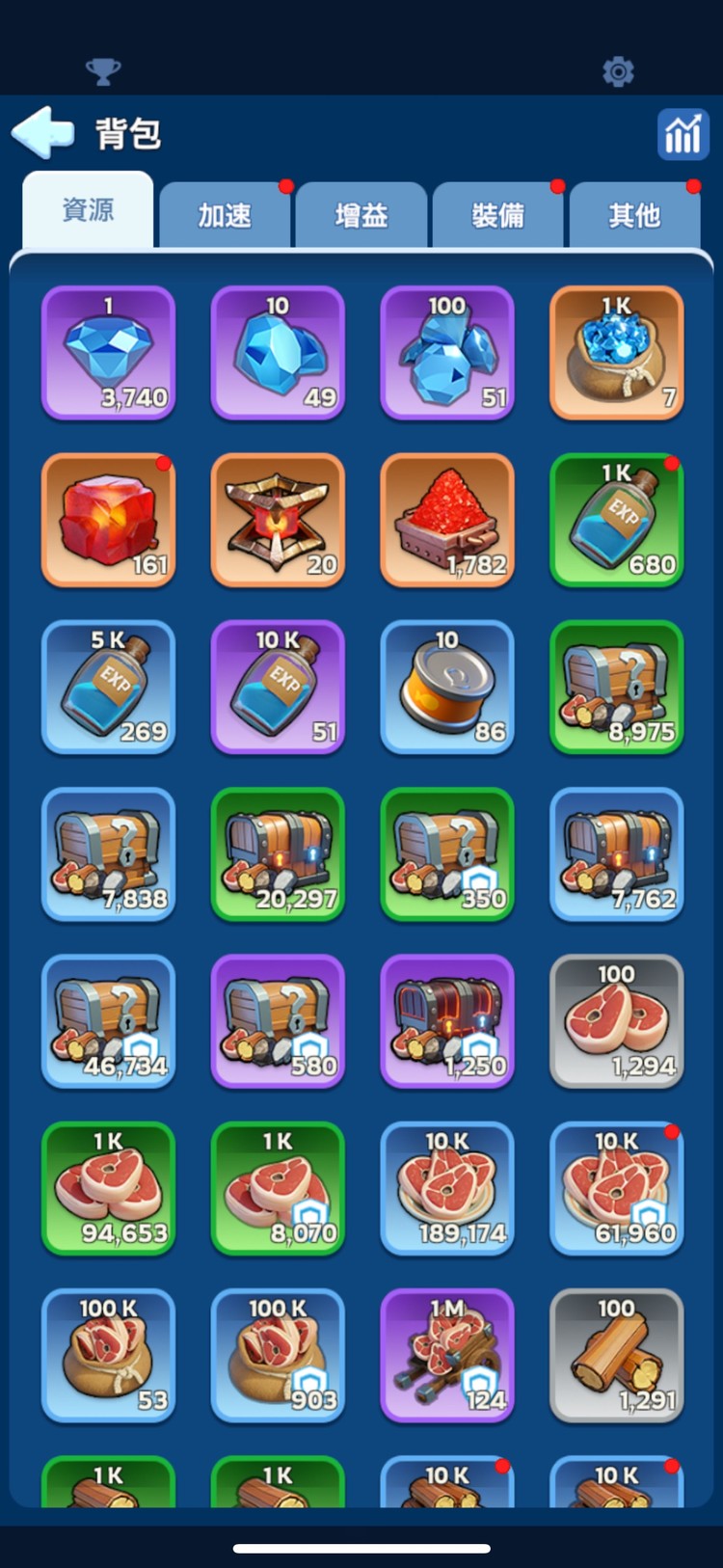Select the 10K EXP potion with 51

tap(278, 687)
